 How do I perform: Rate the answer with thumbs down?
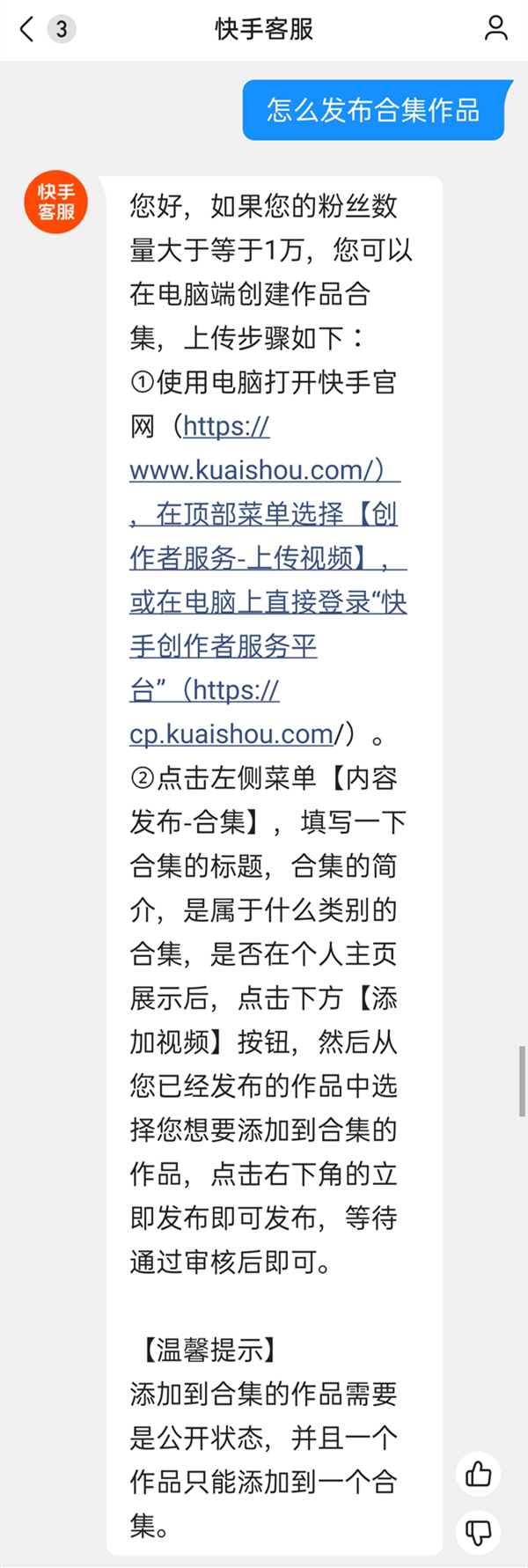(479, 1533)
